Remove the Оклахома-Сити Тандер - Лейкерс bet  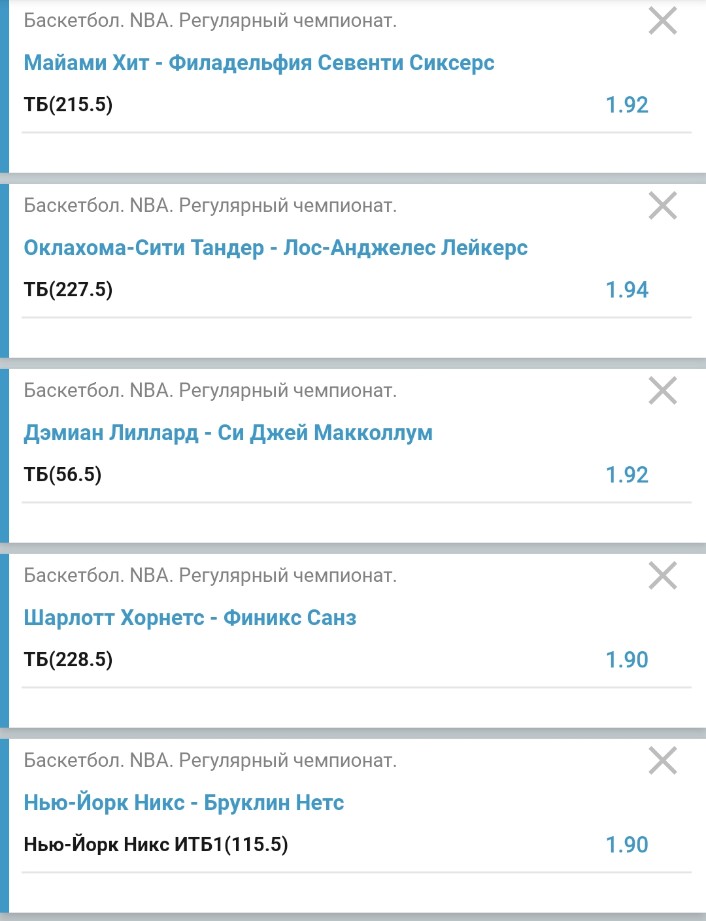point(663,205)
